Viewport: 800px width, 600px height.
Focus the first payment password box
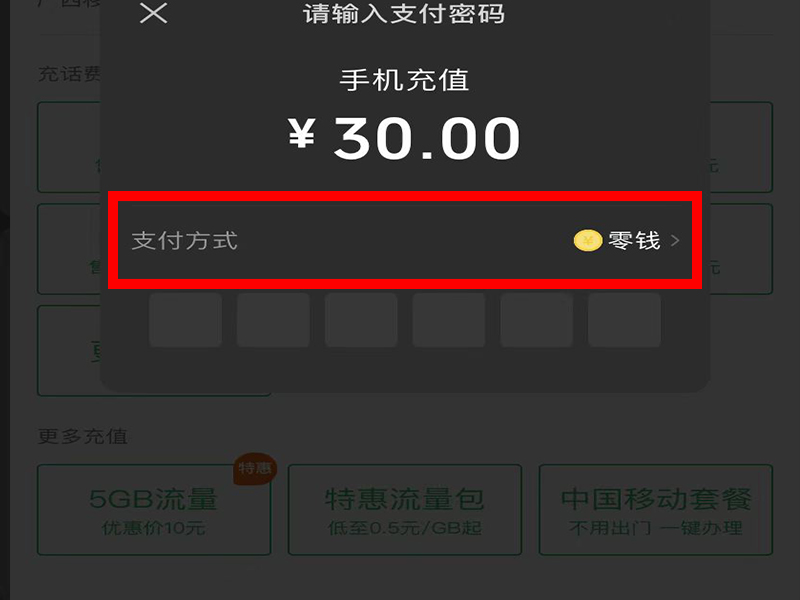pos(185,320)
